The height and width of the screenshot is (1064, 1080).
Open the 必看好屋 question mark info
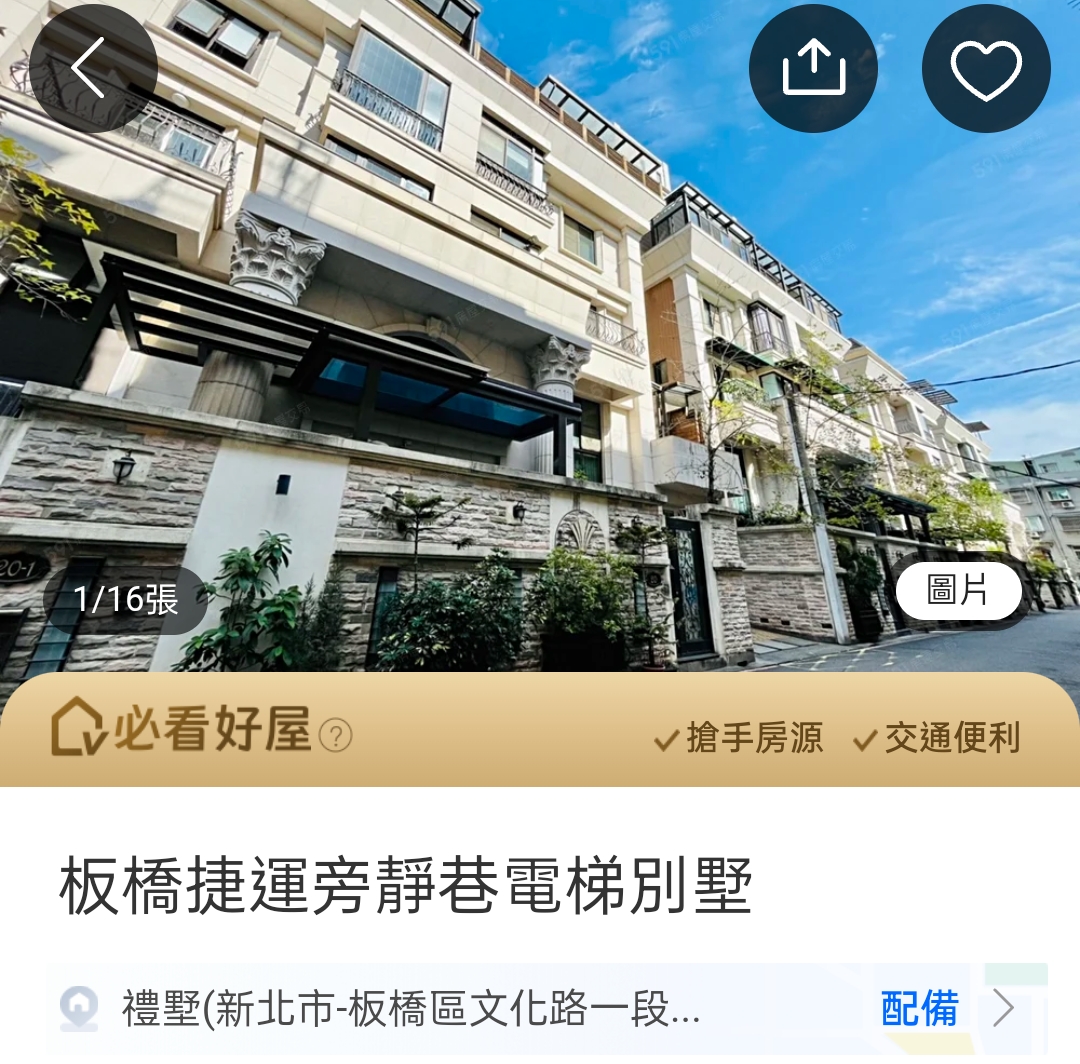click(335, 736)
